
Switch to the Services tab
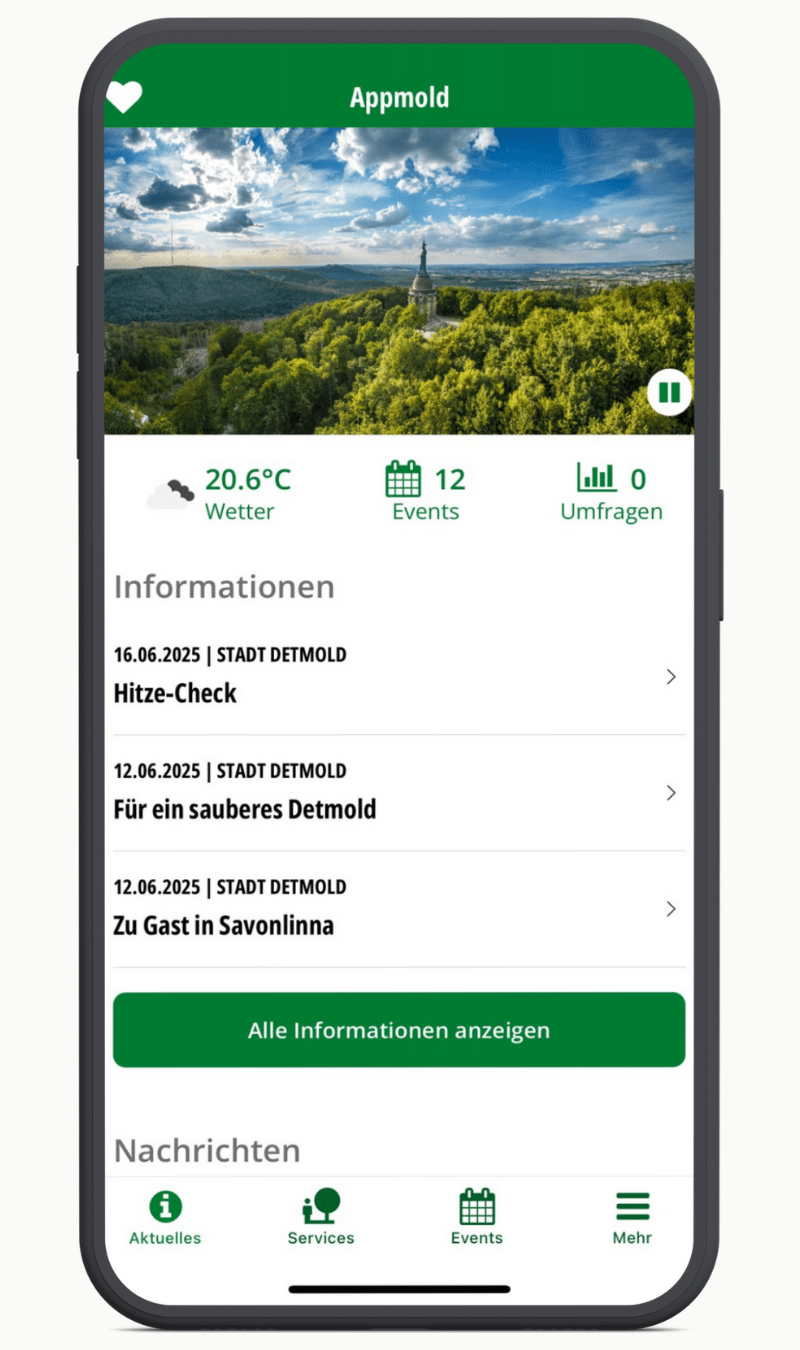(x=321, y=1218)
